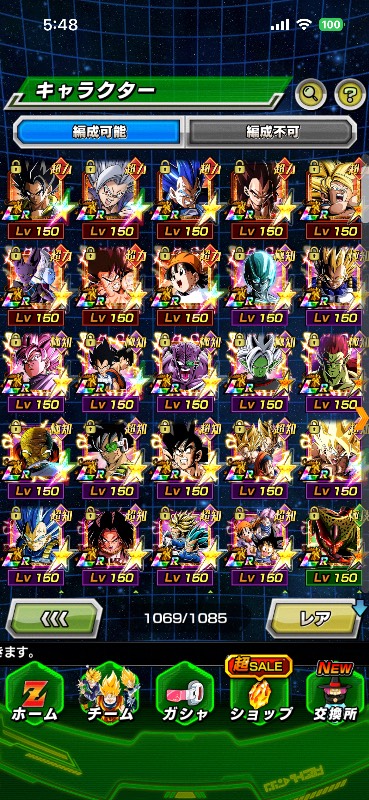Go to the ホーム home menu
The image size is (369, 800).
pyautogui.click(x=34, y=697)
